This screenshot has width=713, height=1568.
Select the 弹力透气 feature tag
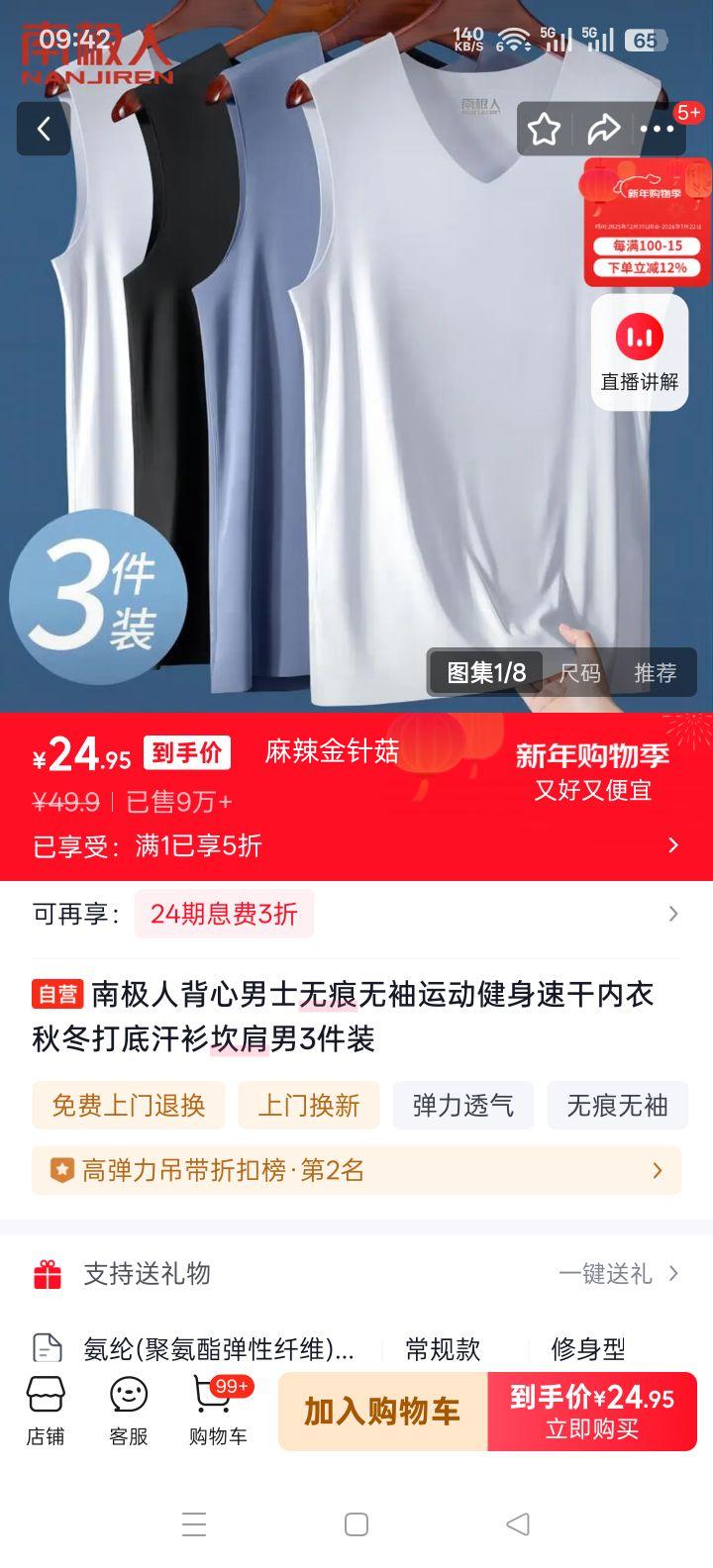point(462,1105)
